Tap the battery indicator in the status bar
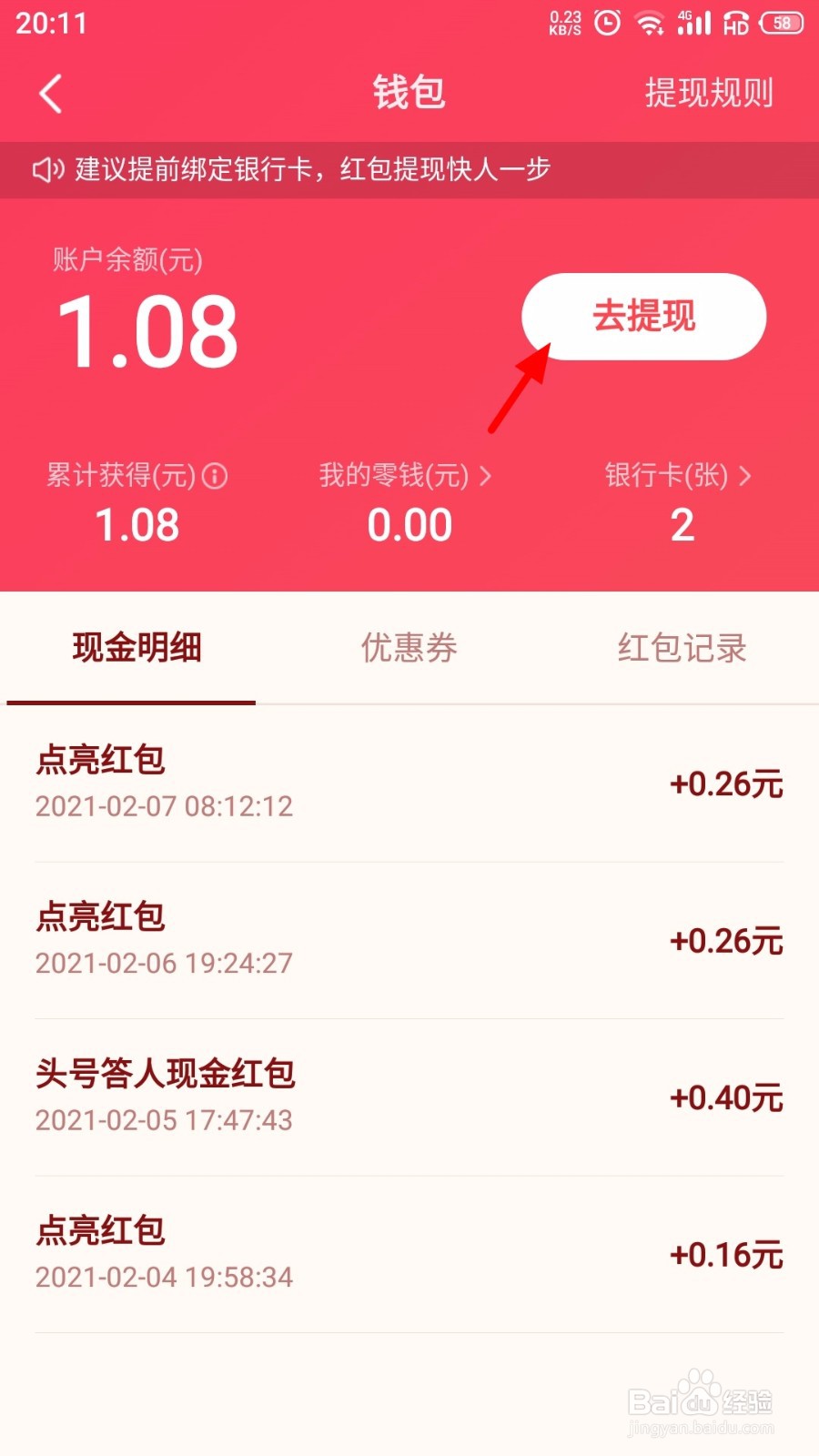The image size is (819, 1456). pos(780,25)
